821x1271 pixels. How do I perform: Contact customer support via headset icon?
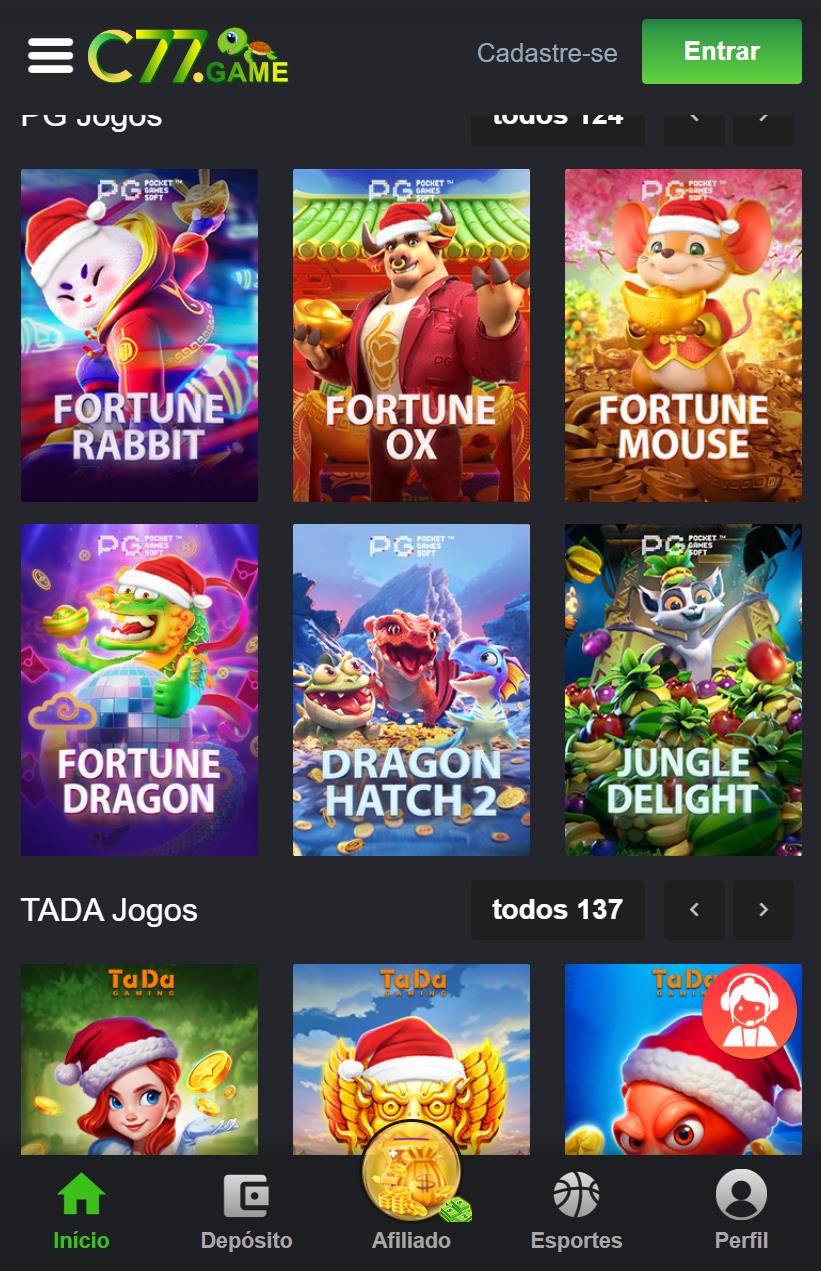tap(749, 1011)
